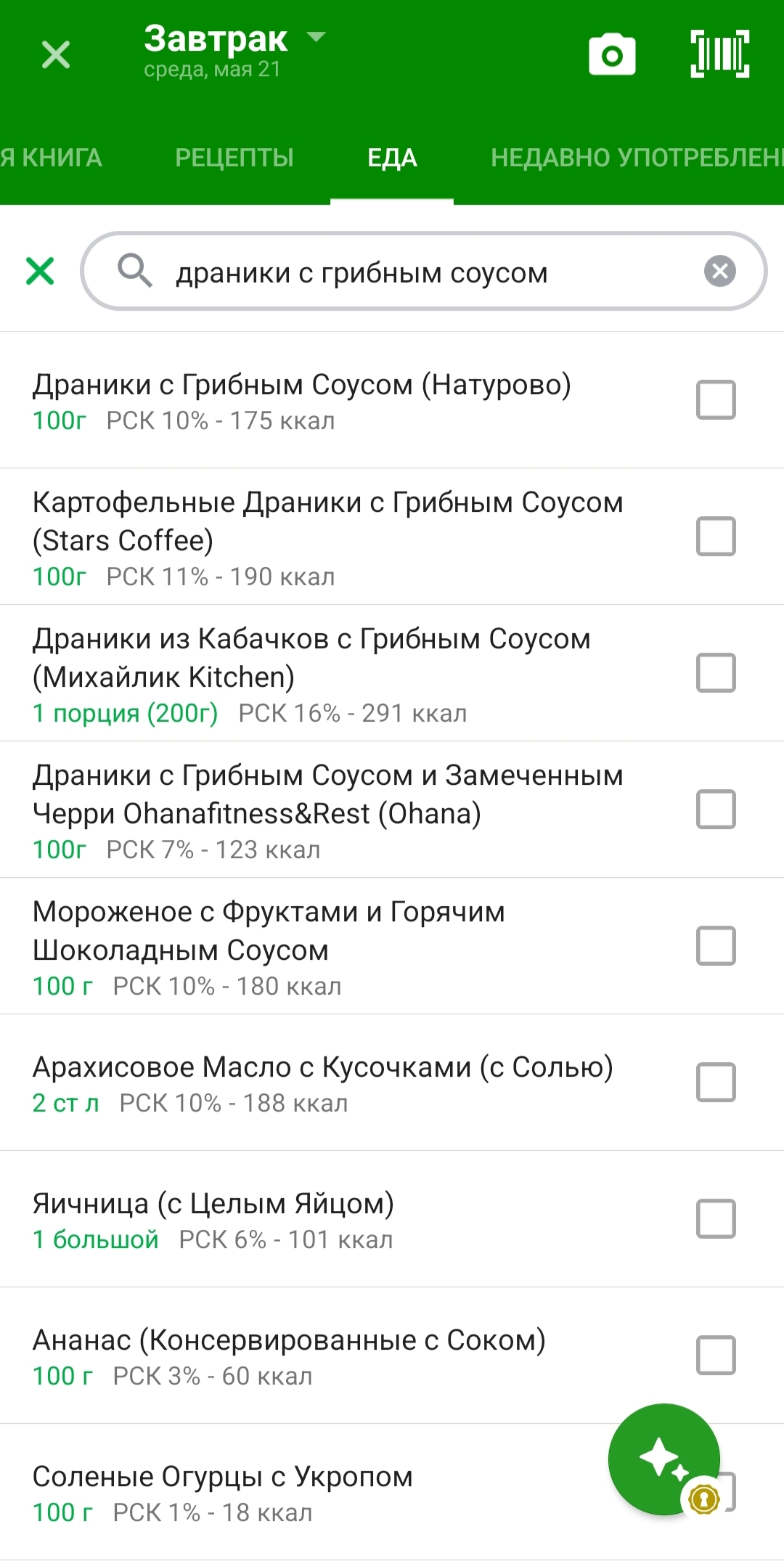Tap the green sparkle premium assistant button
784x1561 pixels.
pos(663,1459)
